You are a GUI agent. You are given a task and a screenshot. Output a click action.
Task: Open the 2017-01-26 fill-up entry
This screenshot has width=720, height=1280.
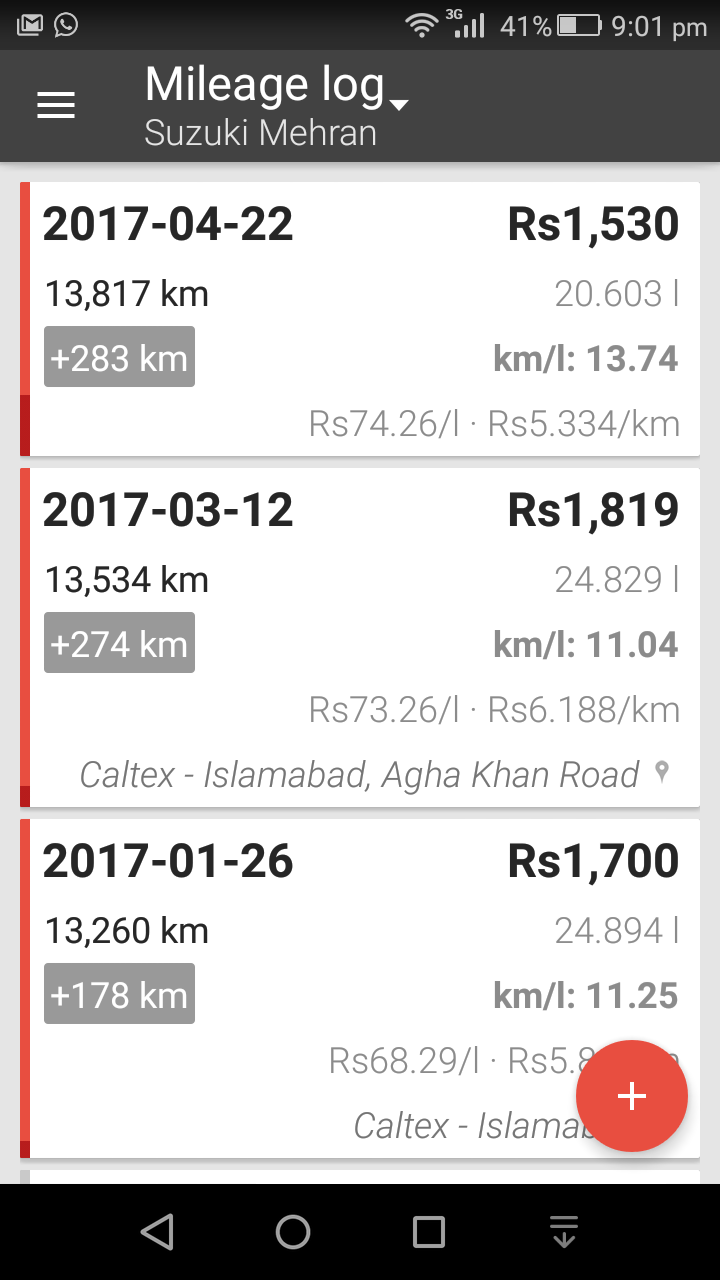pyautogui.click(x=360, y=989)
